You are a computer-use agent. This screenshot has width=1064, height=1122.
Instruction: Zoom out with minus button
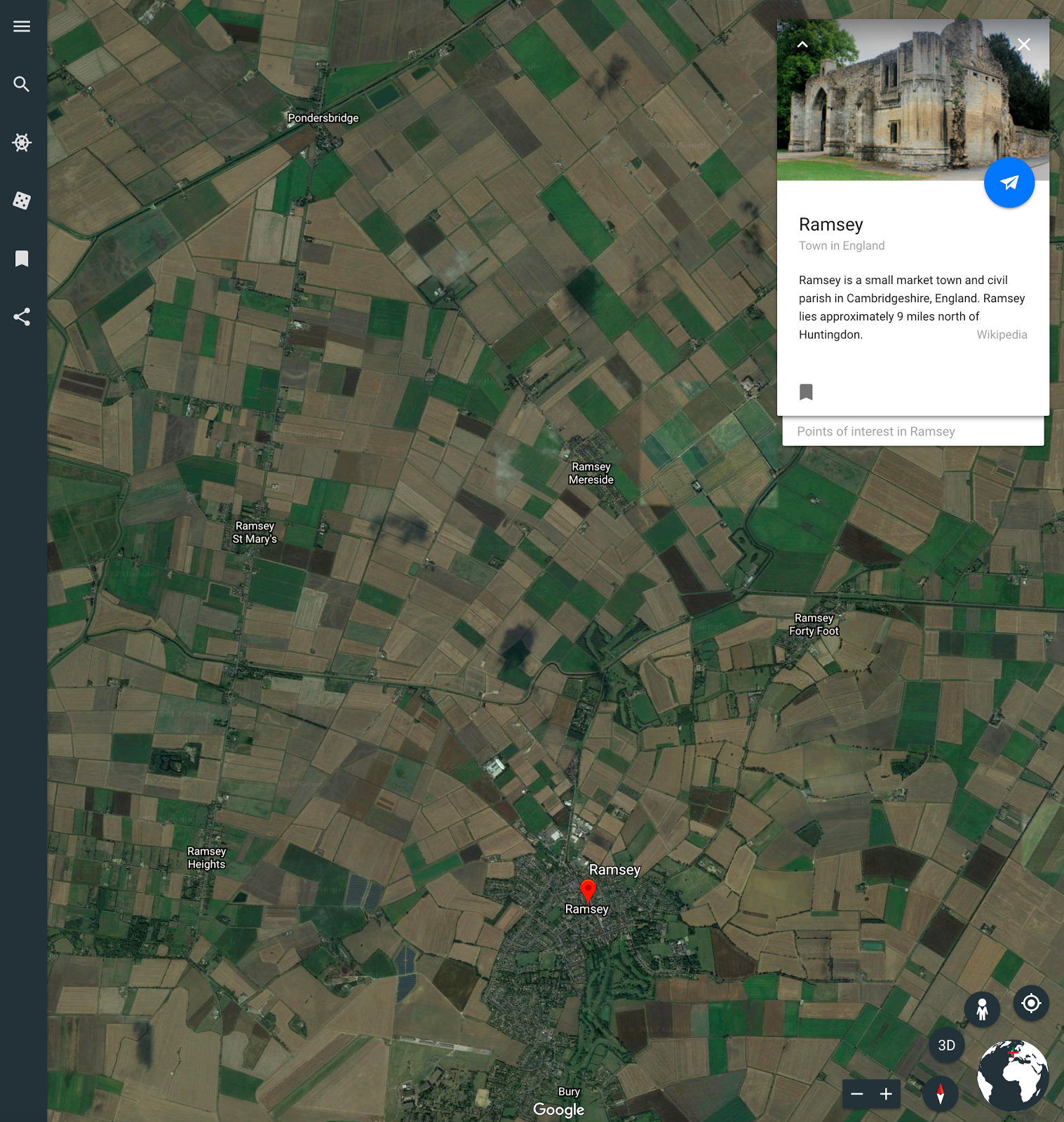[856, 1094]
